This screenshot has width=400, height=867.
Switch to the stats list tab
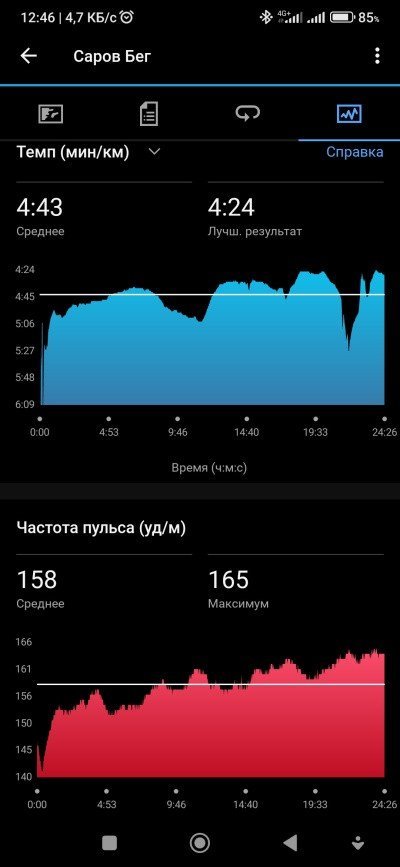click(149, 114)
